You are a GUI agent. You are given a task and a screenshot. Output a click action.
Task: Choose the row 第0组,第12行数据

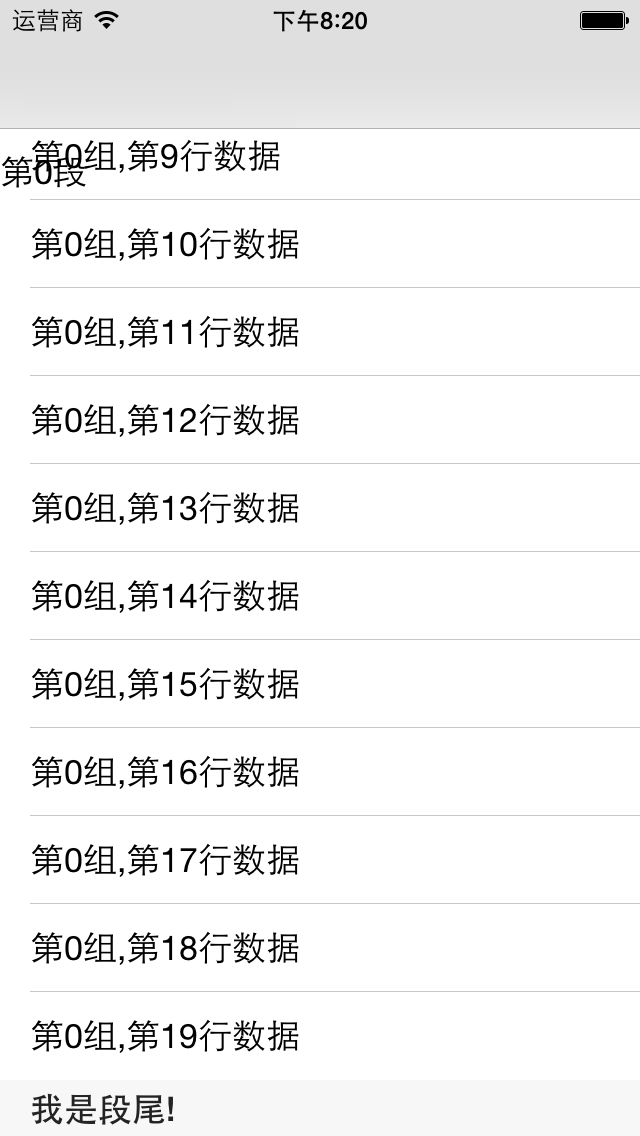pyautogui.click(x=320, y=420)
